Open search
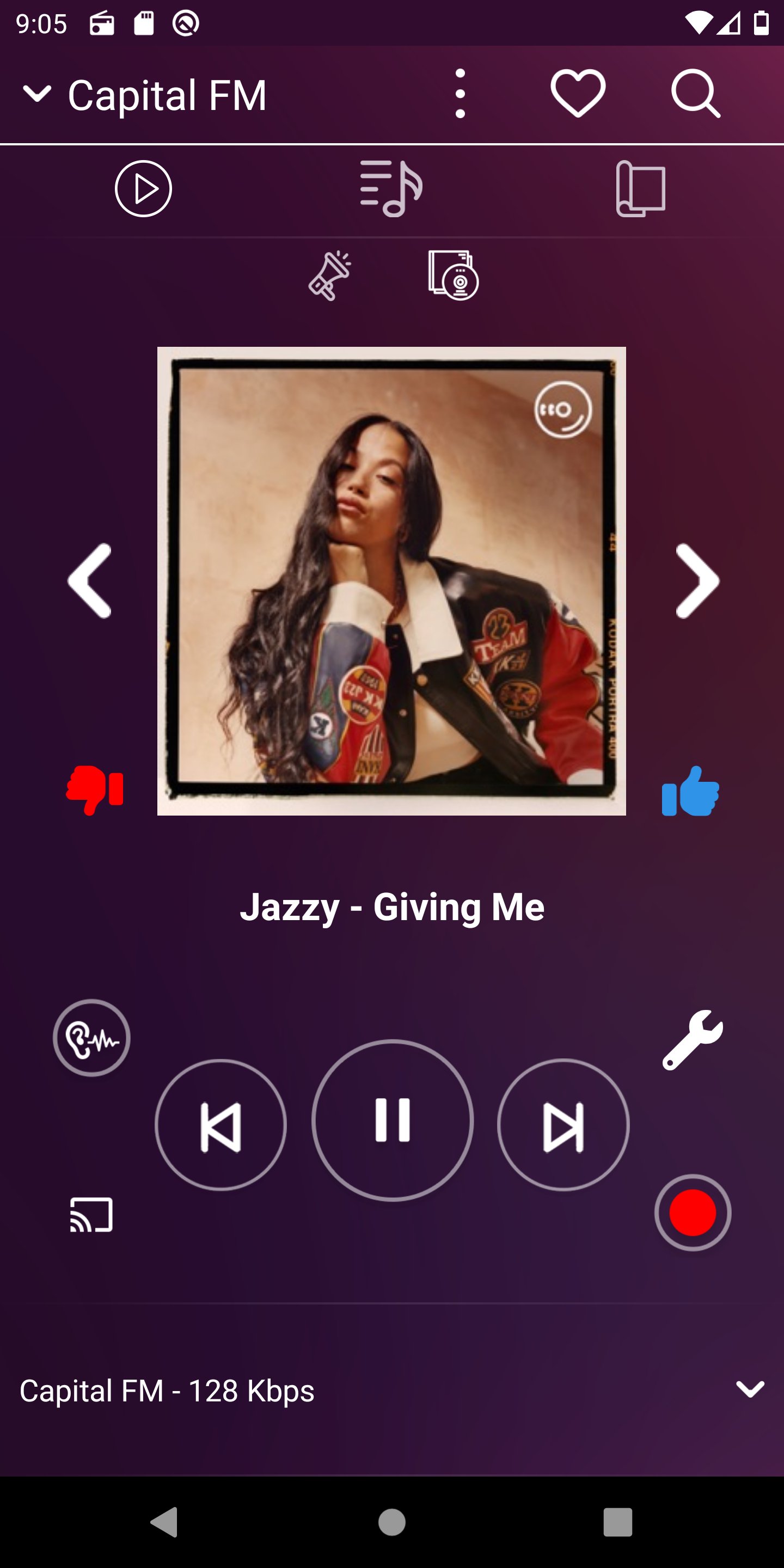This screenshot has width=784, height=1568. click(695, 93)
